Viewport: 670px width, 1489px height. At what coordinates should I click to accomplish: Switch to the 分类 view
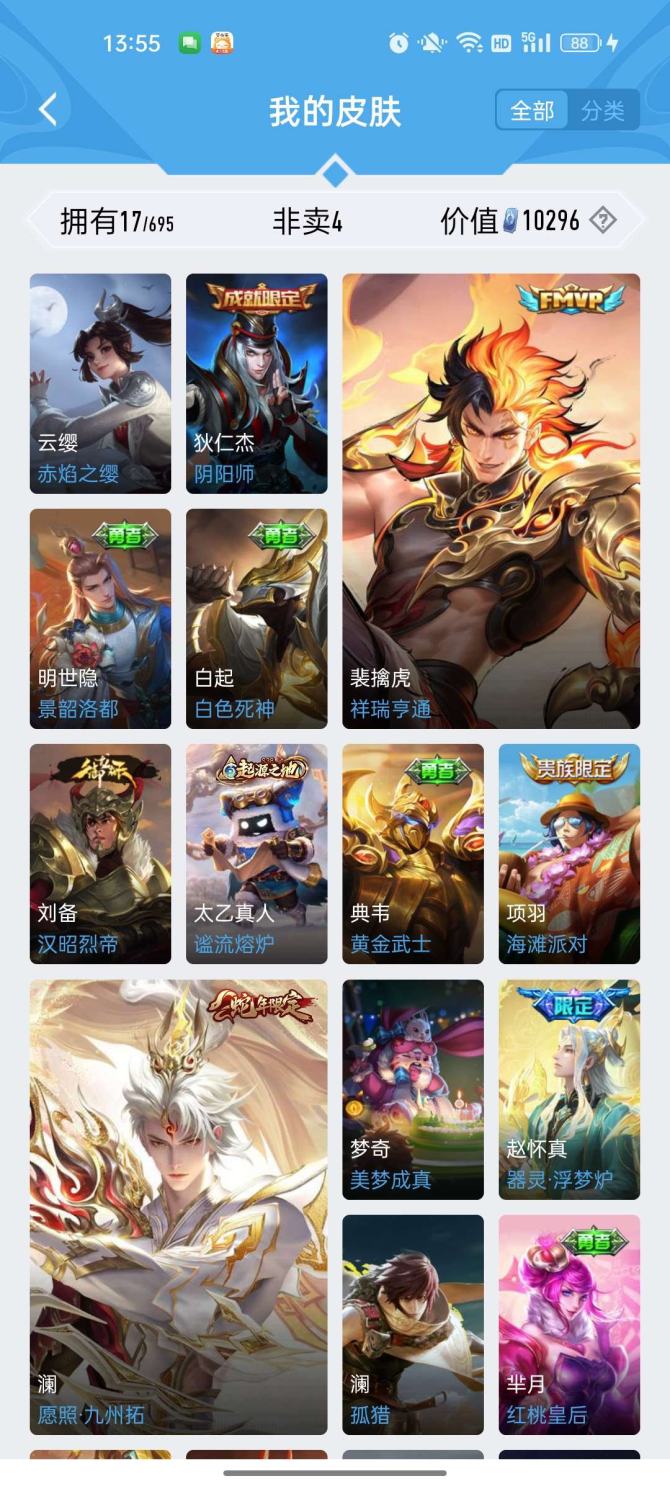pyautogui.click(x=603, y=111)
